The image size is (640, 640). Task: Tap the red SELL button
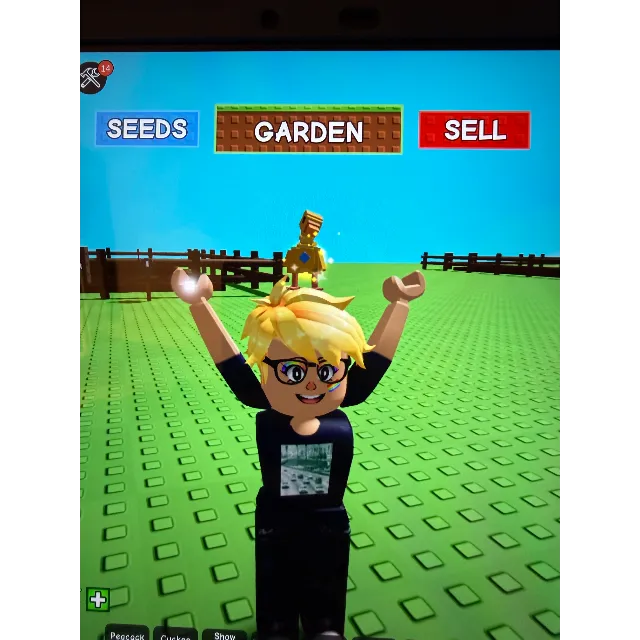pyautogui.click(x=474, y=130)
